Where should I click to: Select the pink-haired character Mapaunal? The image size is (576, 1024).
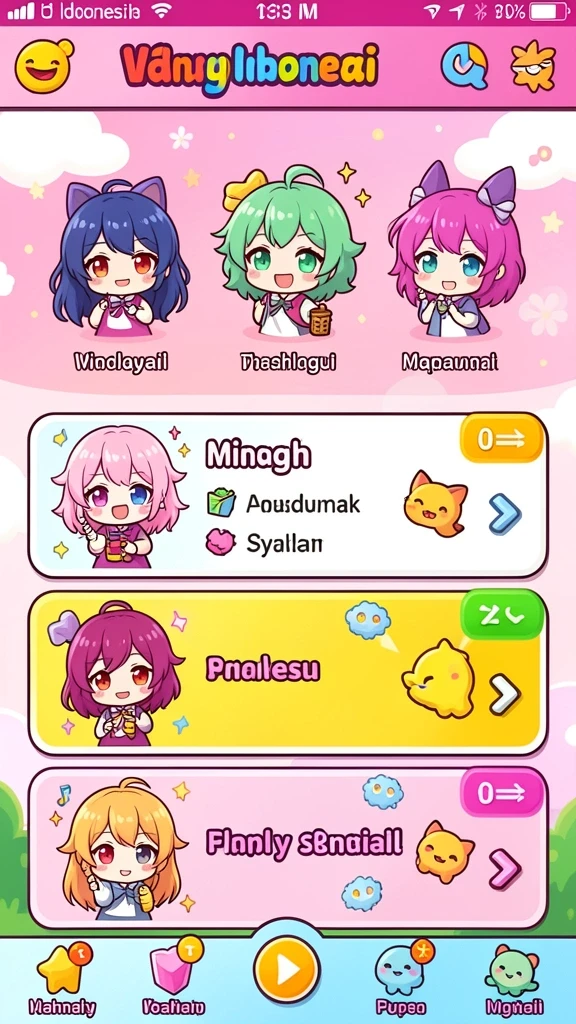456,271
